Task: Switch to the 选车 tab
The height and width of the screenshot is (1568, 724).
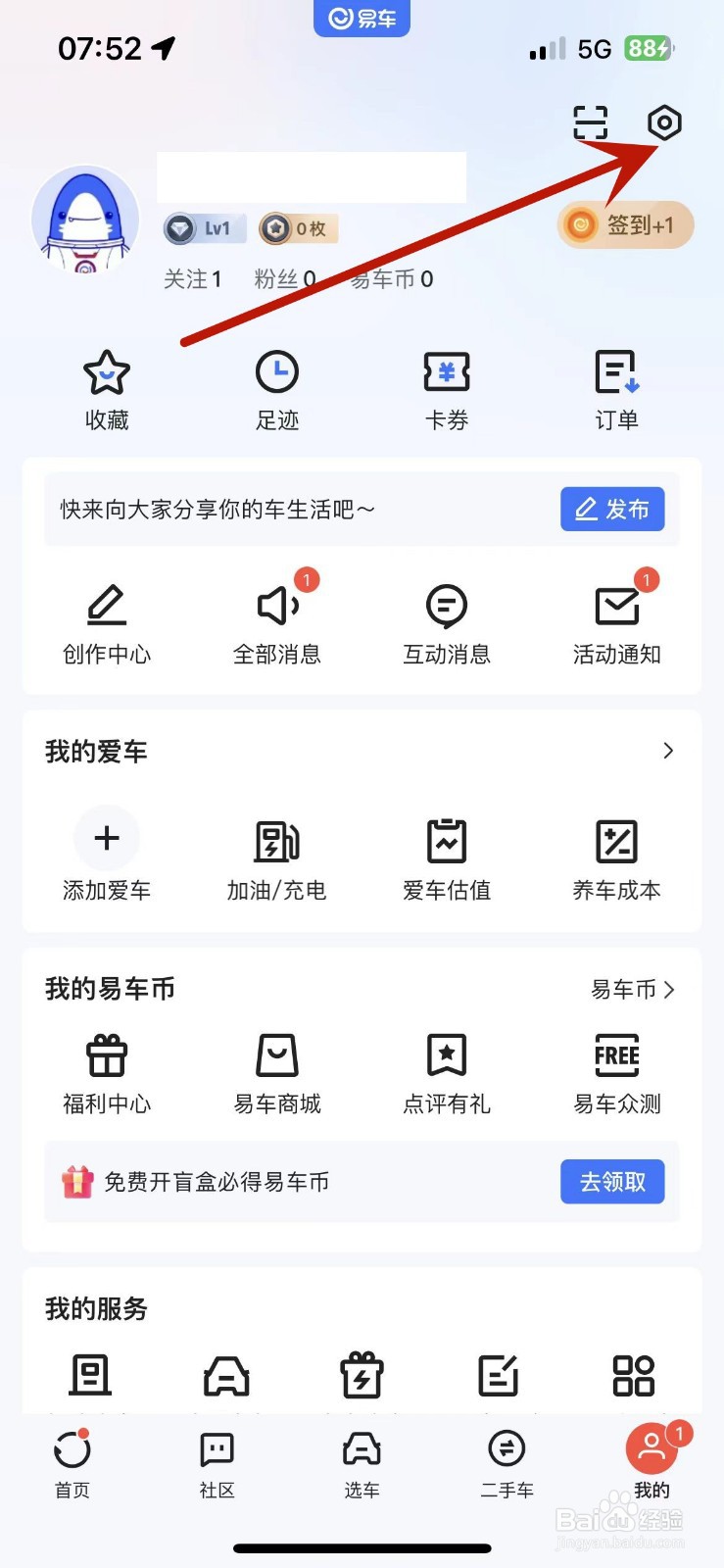Action: tap(362, 1463)
